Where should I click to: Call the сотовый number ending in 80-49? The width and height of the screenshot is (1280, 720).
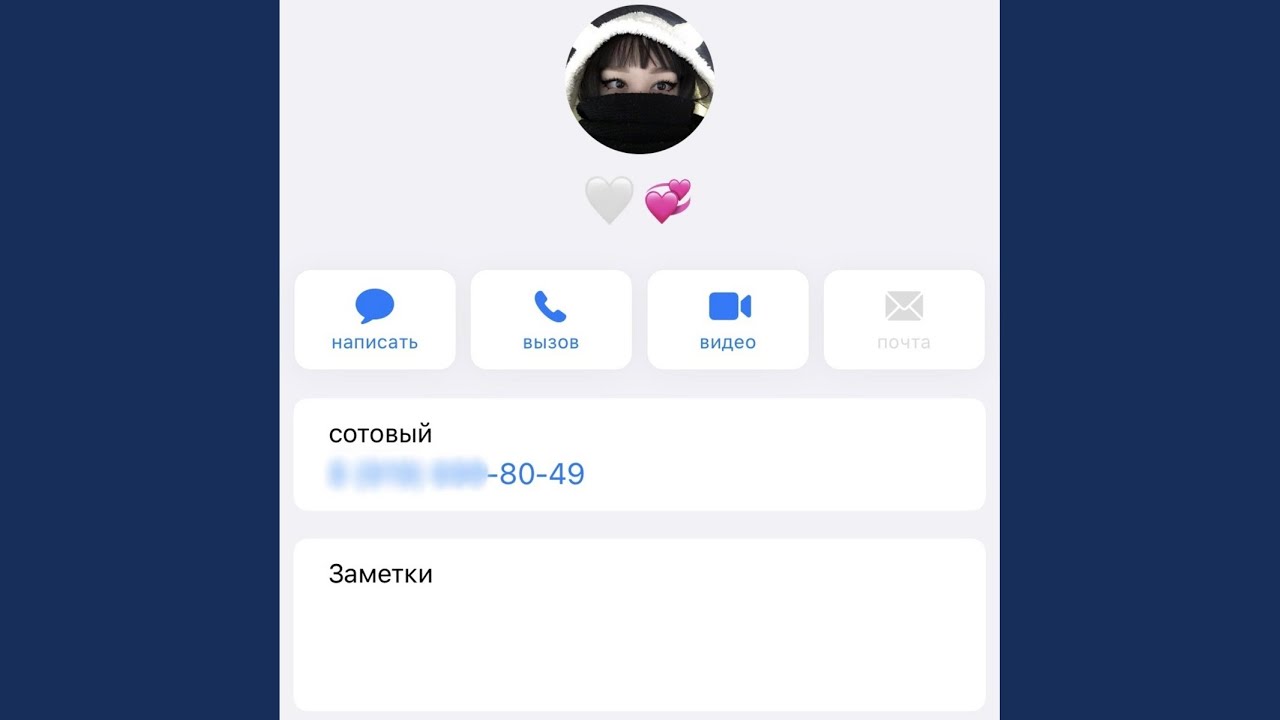(457, 474)
